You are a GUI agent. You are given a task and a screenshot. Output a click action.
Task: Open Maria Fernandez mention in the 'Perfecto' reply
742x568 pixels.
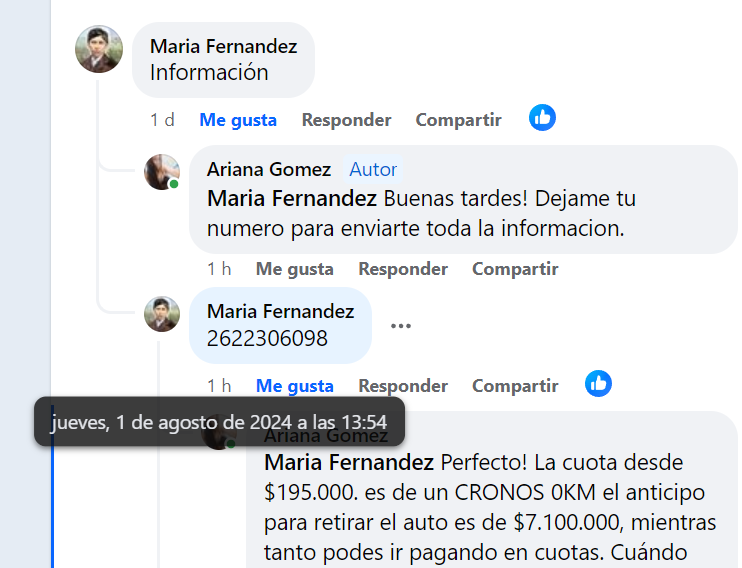tap(349, 463)
